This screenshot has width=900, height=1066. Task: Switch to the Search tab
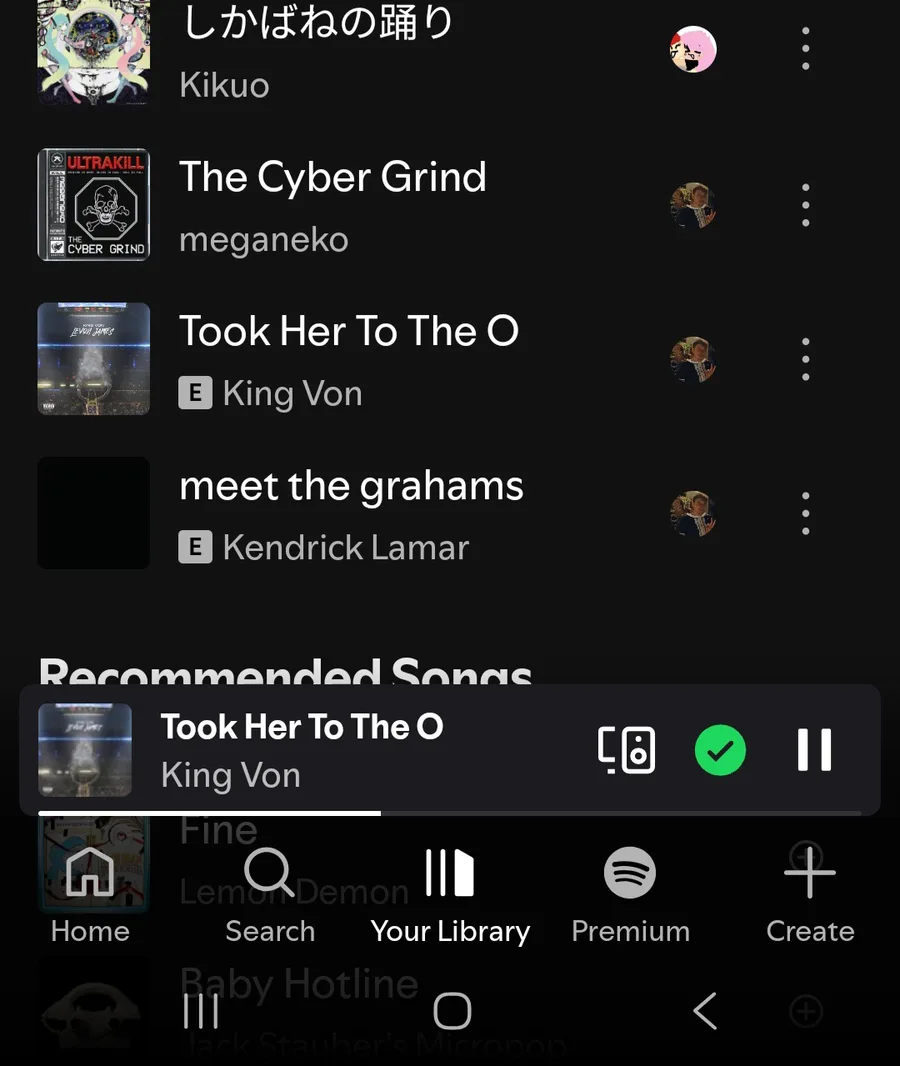point(270,895)
